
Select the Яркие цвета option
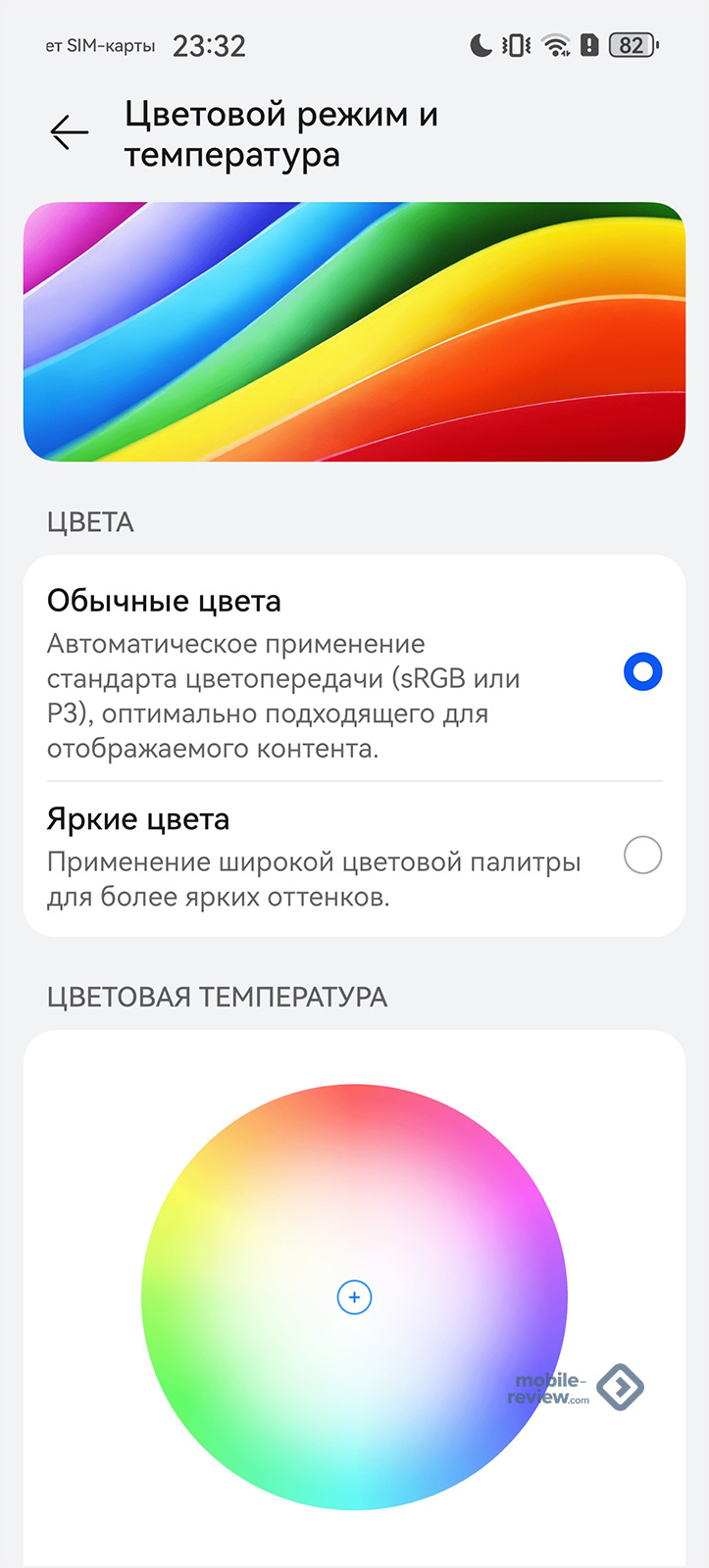click(x=642, y=856)
